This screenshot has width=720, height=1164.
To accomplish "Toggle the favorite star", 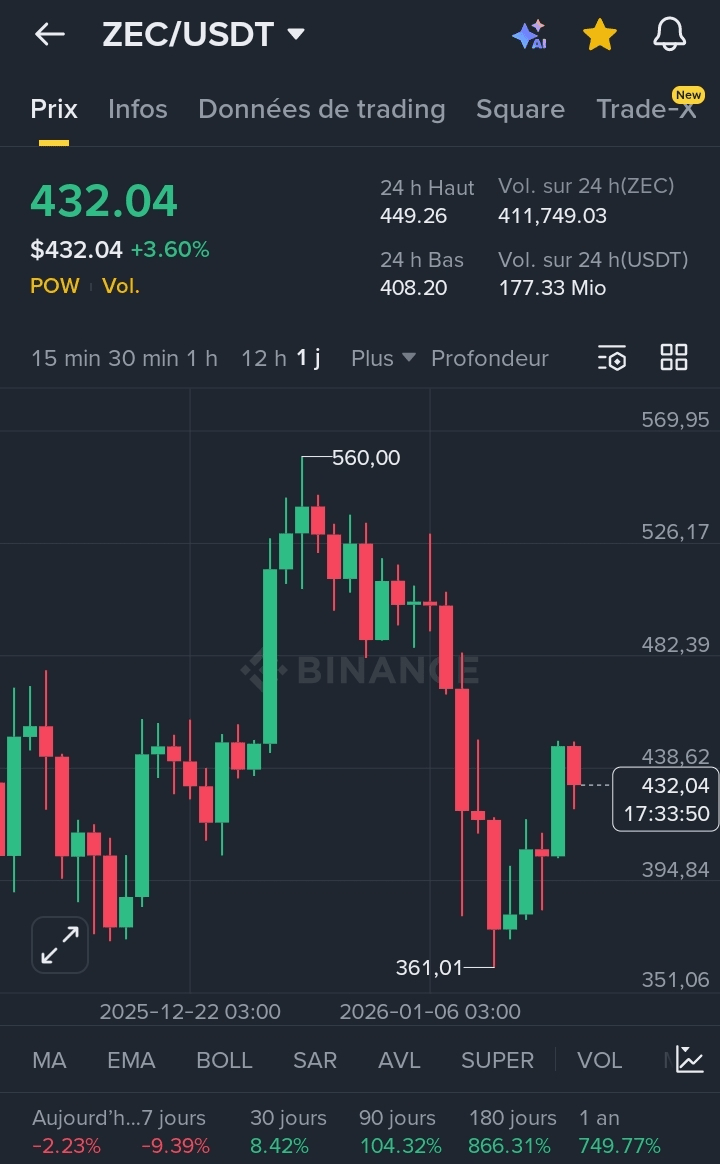I will pyautogui.click(x=599, y=34).
